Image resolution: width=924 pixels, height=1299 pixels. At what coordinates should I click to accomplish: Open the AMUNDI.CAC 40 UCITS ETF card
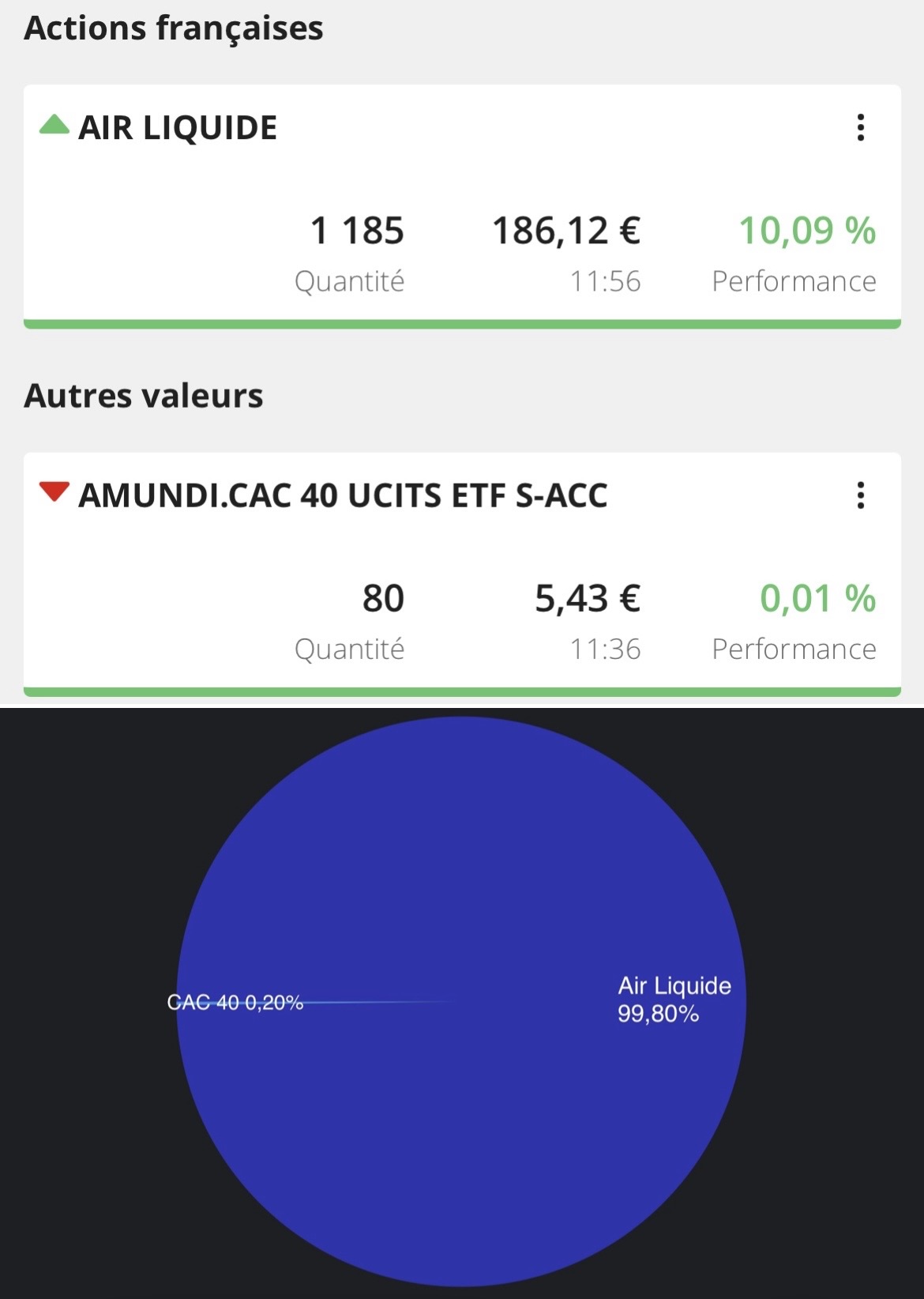point(462,573)
